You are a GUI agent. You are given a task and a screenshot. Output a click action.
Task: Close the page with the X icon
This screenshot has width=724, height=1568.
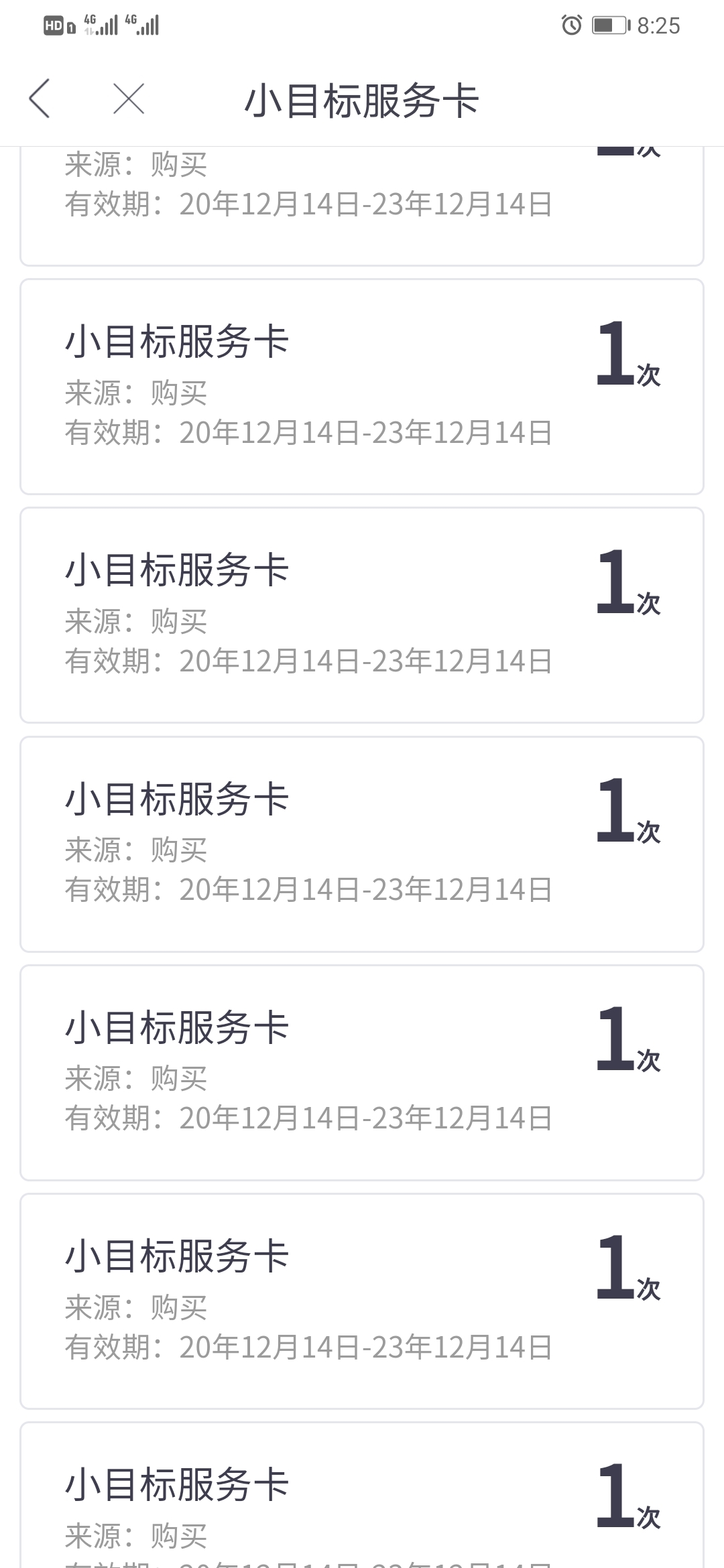(x=129, y=99)
